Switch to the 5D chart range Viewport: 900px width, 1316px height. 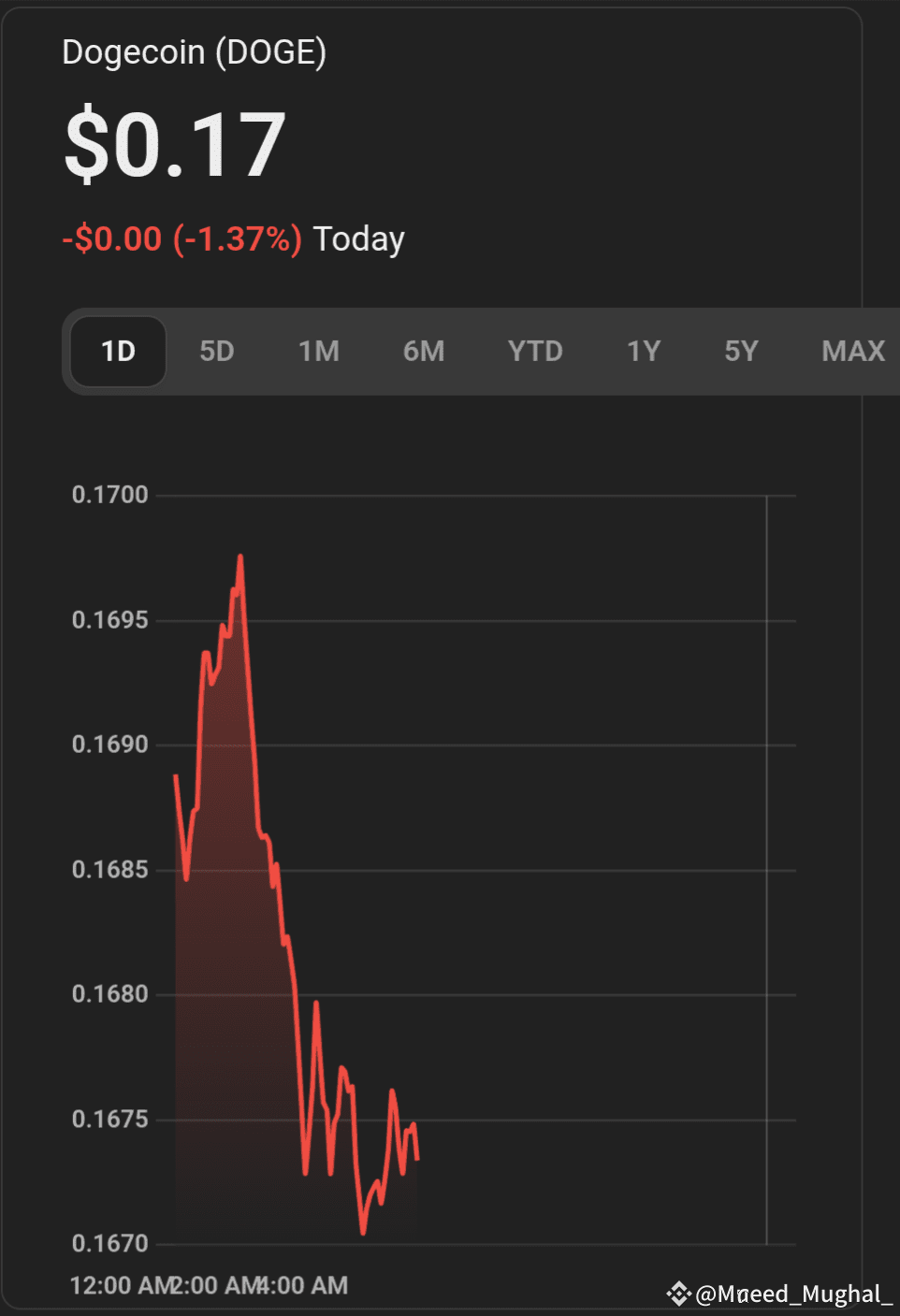click(x=217, y=352)
